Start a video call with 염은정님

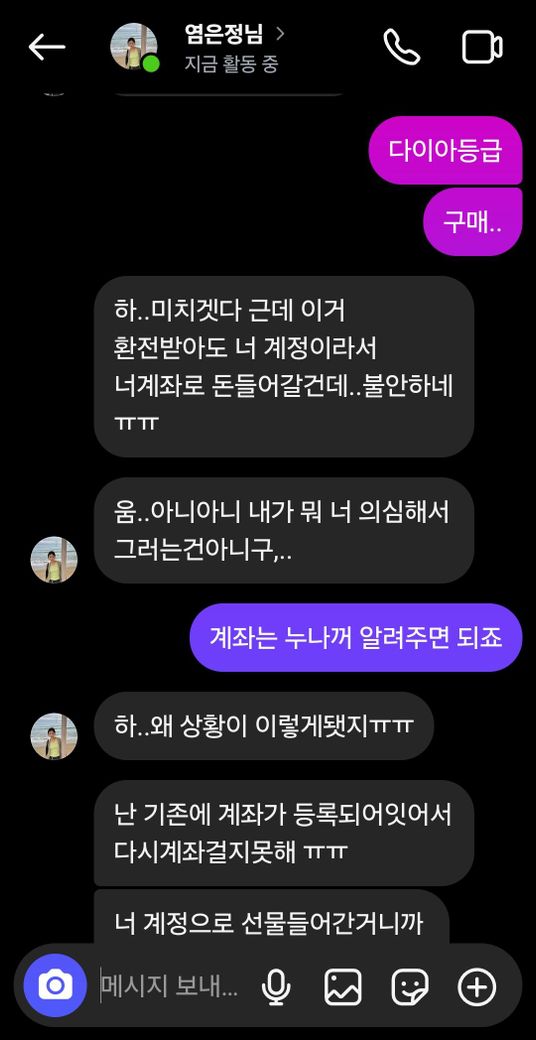482,47
